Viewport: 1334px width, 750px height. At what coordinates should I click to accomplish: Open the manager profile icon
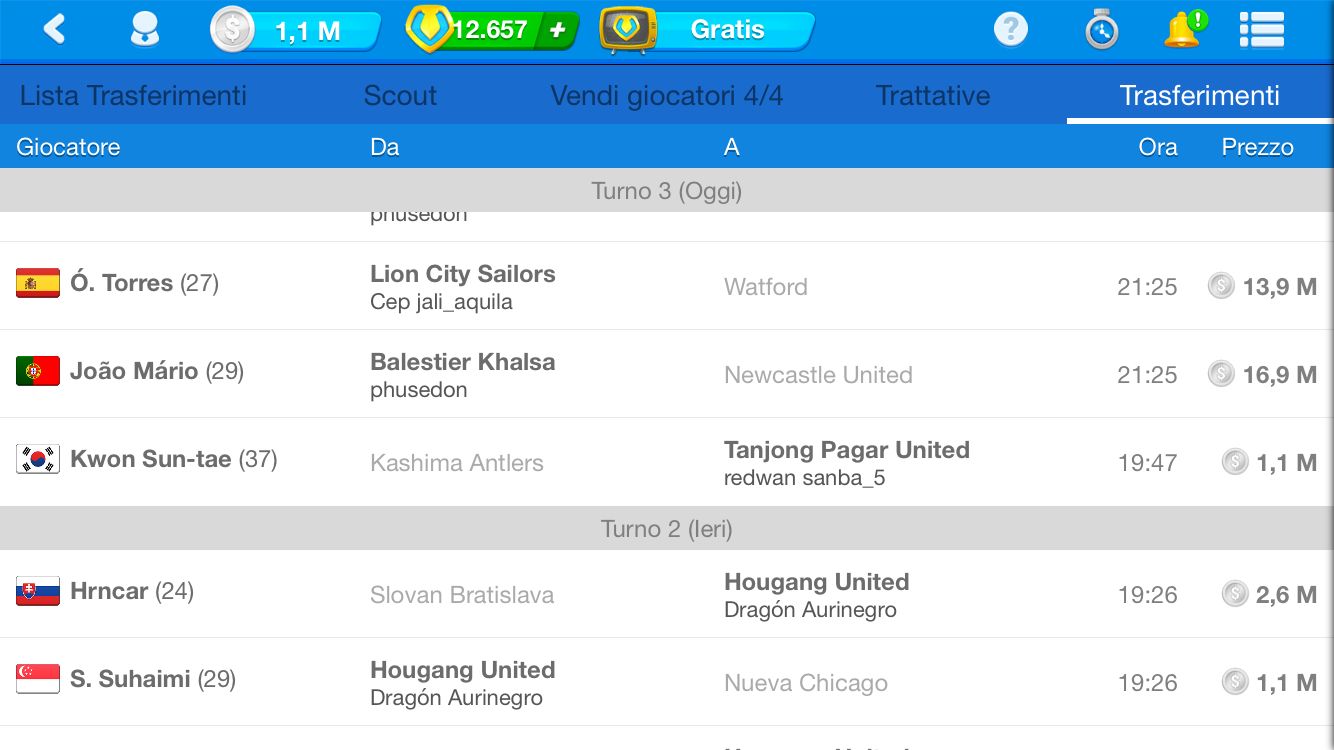(145, 30)
